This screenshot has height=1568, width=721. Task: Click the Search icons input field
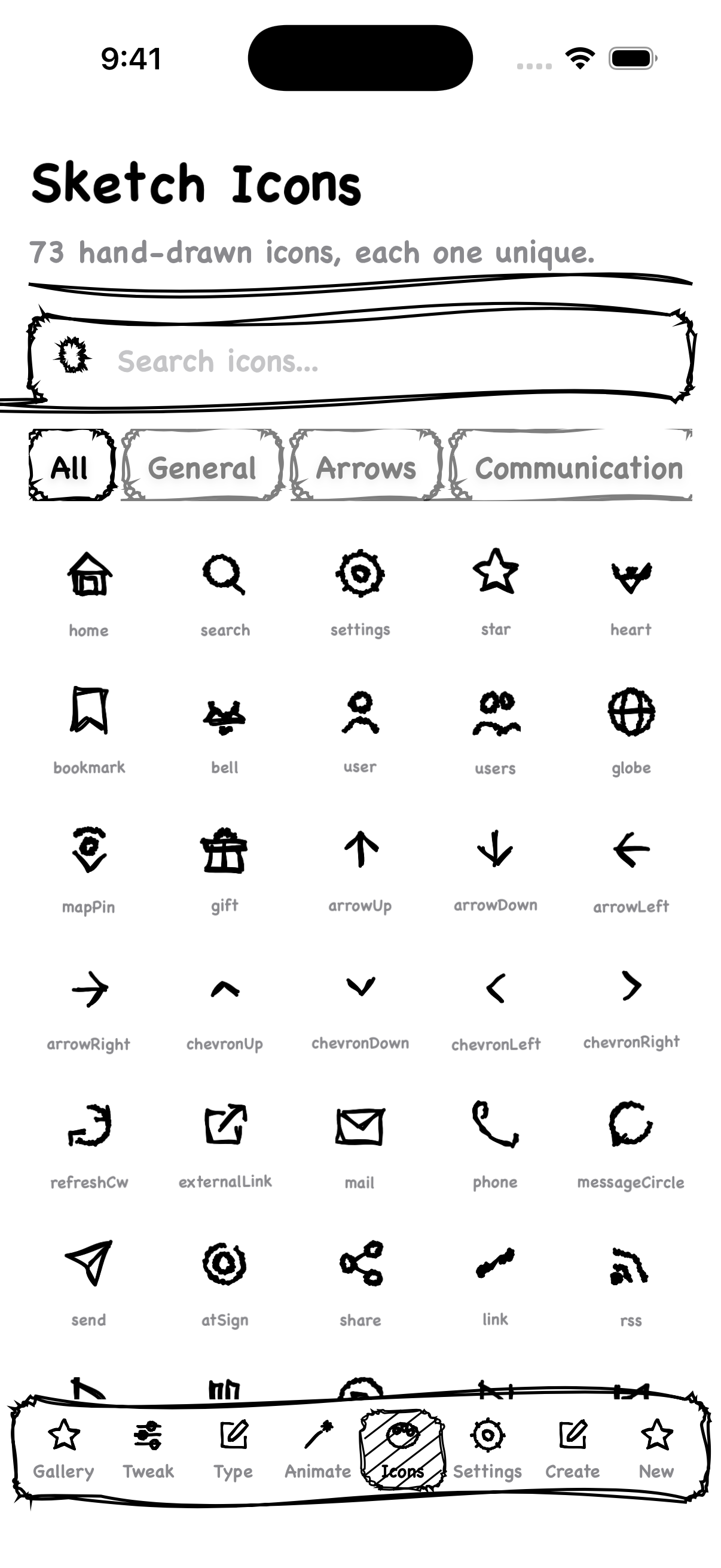coord(360,361)
